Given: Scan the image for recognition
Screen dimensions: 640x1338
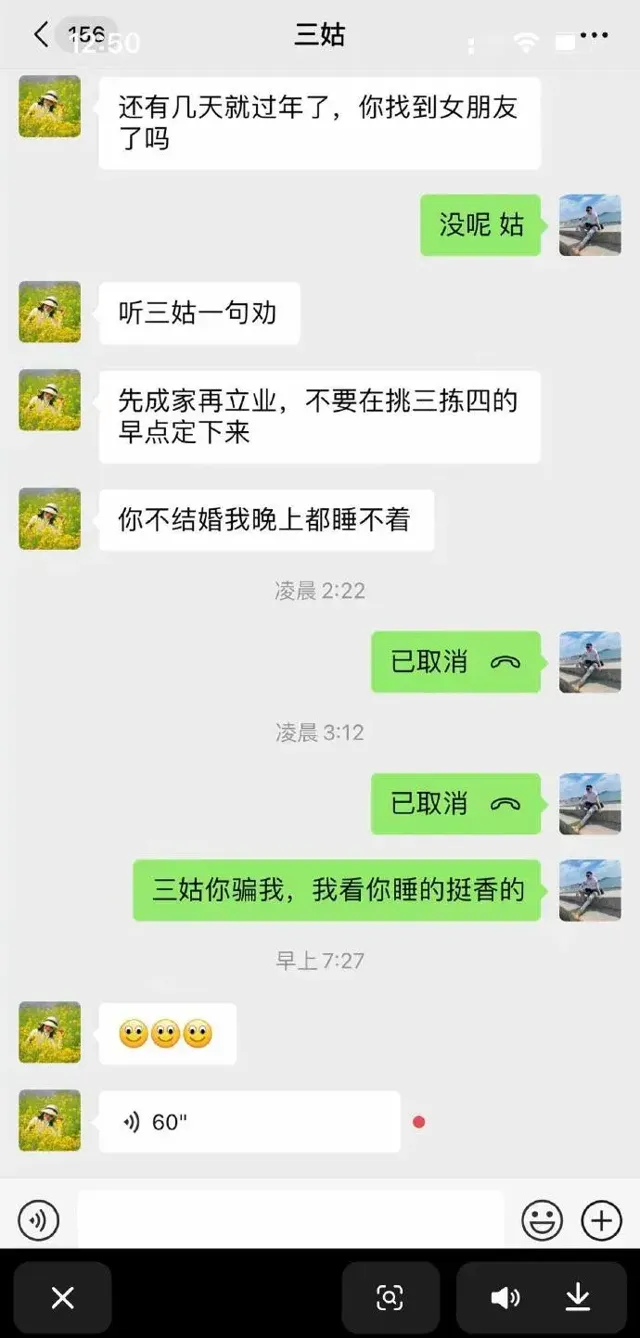Looking at the screenshot, I should [x=390, y=1298].
